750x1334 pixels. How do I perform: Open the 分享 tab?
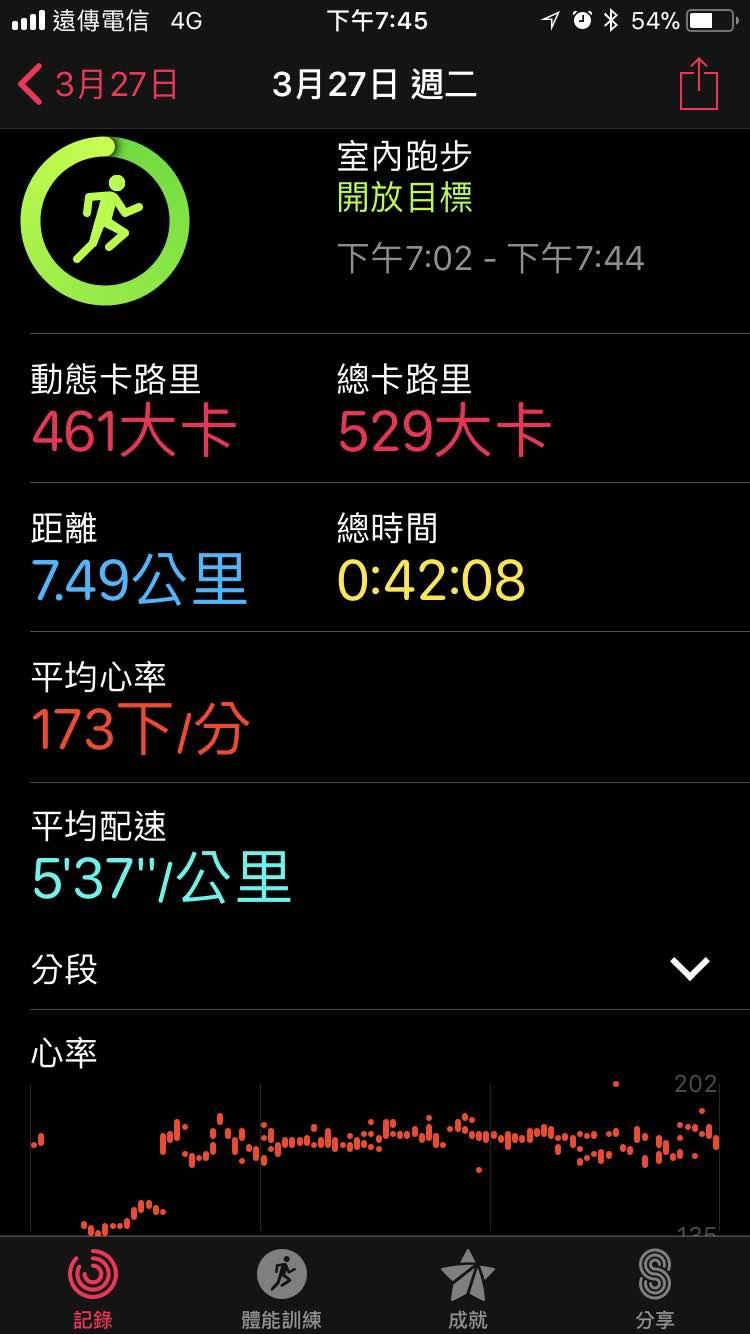pyautogui.click(x=655, y=1285)
